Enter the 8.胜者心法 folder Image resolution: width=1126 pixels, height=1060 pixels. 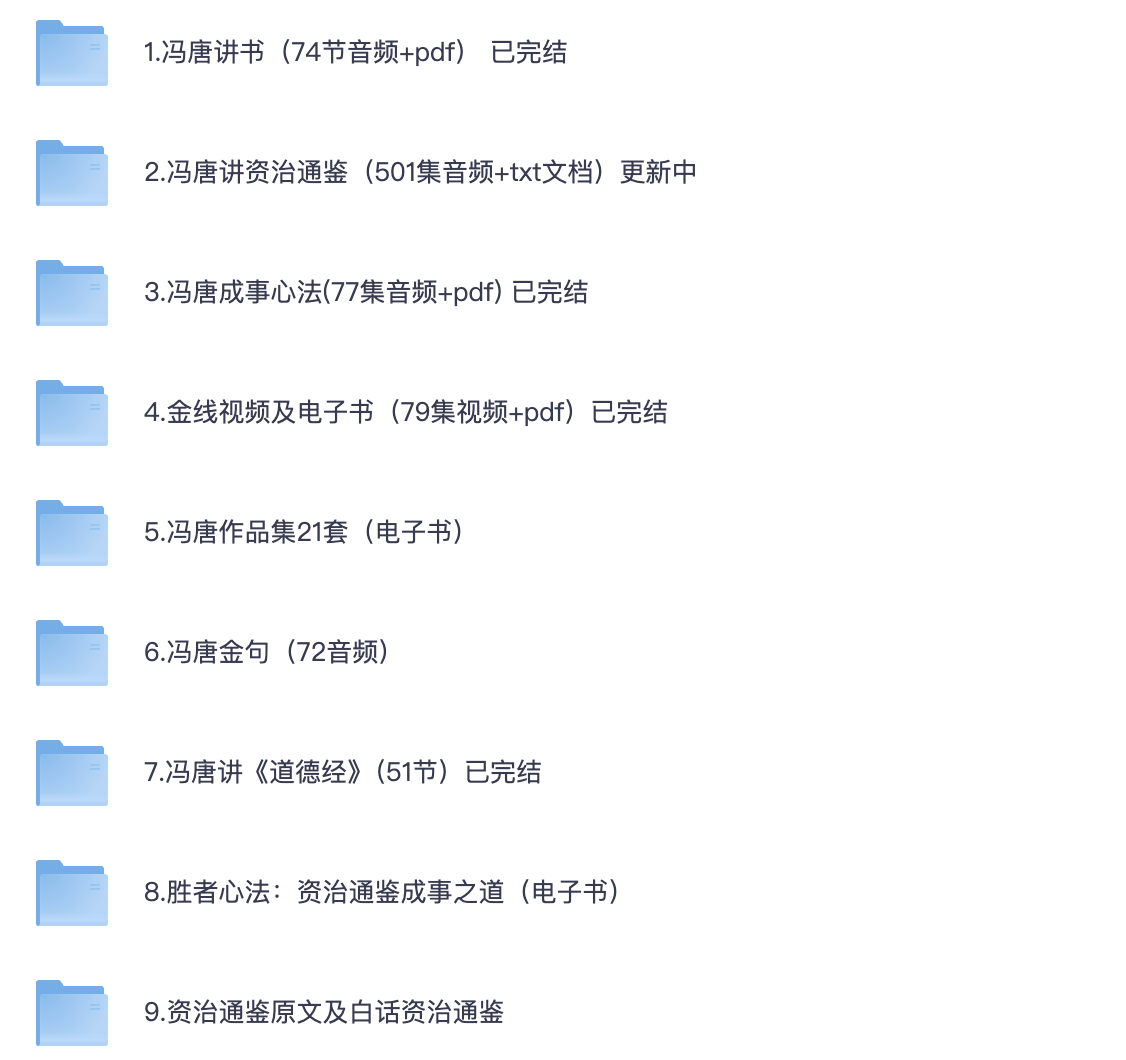[x=381, y=892]
